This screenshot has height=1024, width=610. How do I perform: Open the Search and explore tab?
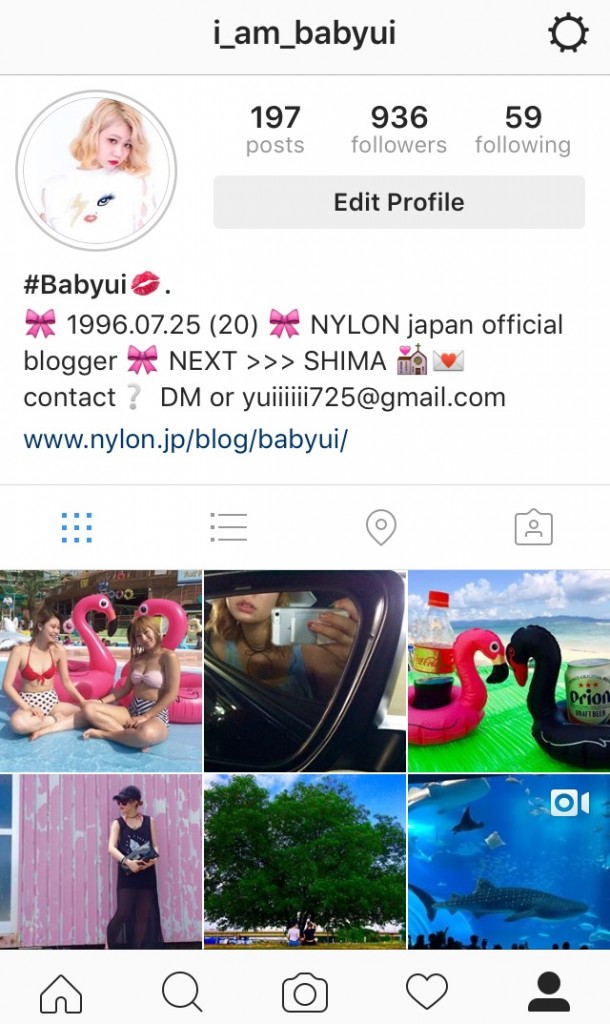tap(182, 992)
